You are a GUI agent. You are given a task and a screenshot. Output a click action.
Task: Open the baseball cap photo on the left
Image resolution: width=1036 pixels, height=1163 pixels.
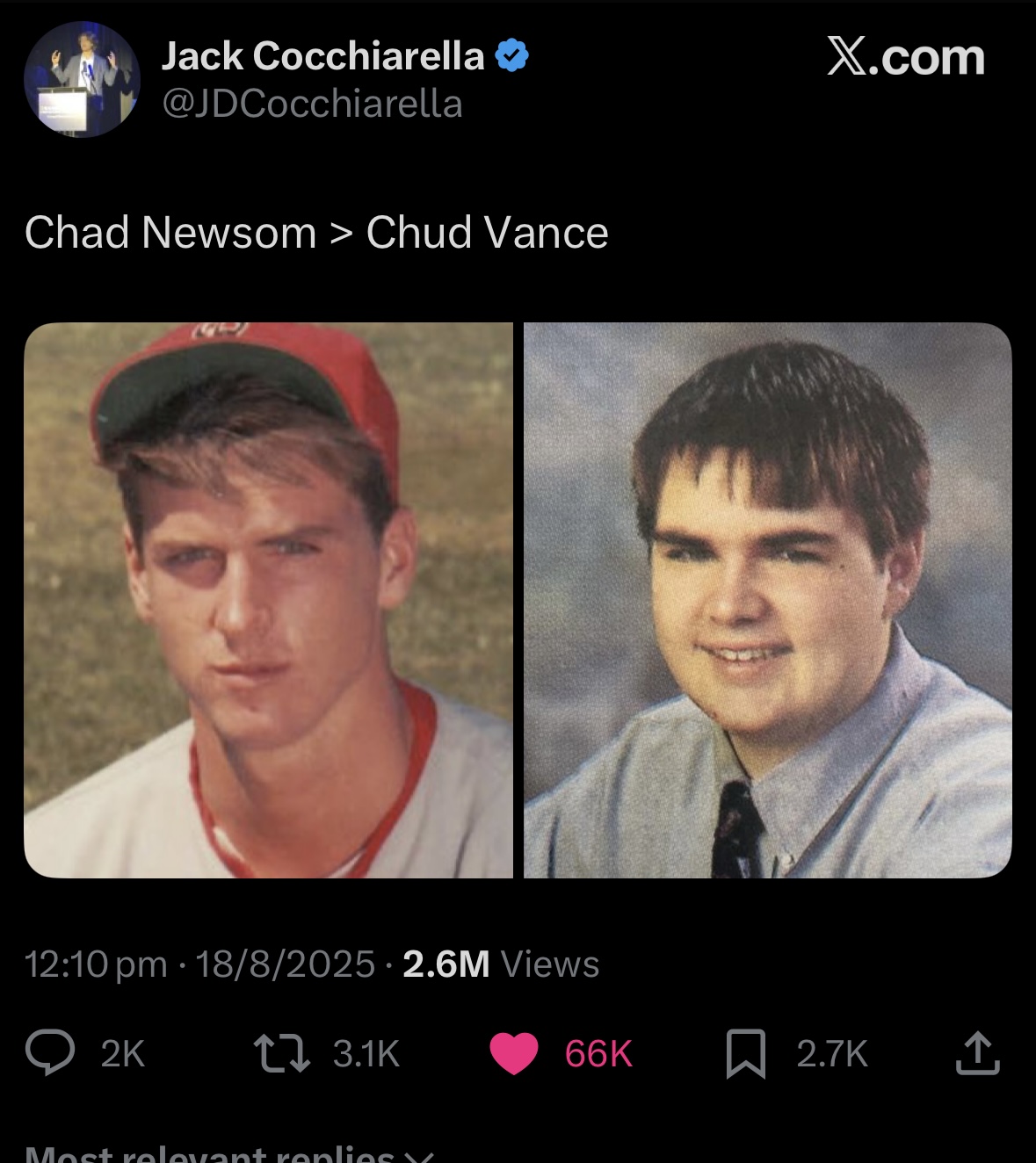click(268, 600)
